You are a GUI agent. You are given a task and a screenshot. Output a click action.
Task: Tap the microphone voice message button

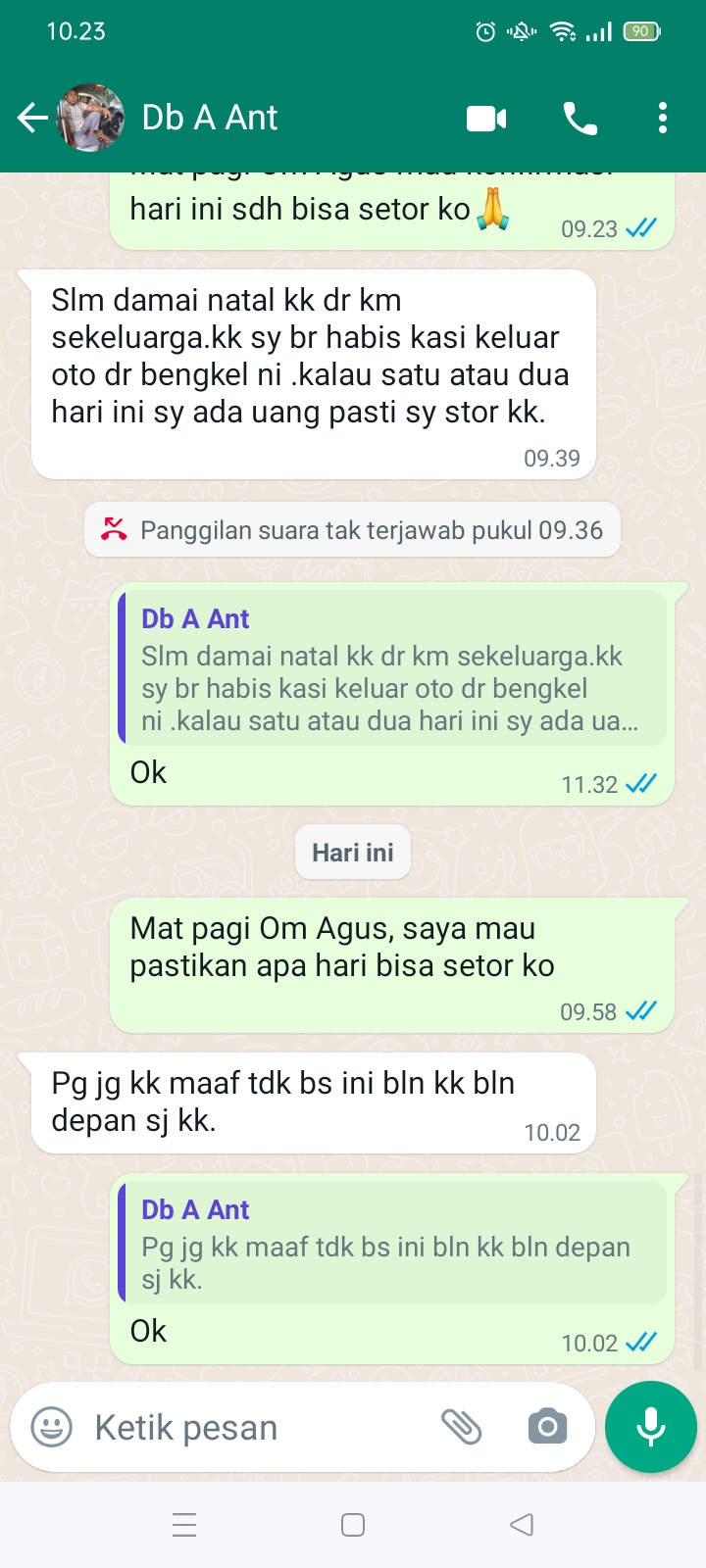point(651,1427)
